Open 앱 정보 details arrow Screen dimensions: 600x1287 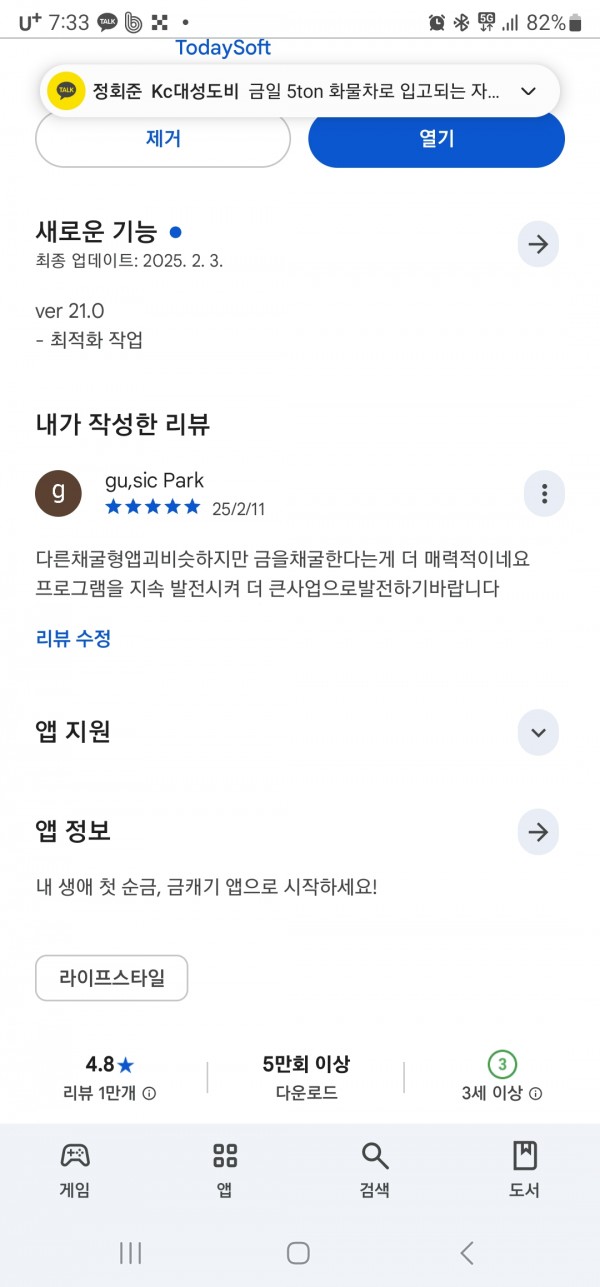pos(538,832)
